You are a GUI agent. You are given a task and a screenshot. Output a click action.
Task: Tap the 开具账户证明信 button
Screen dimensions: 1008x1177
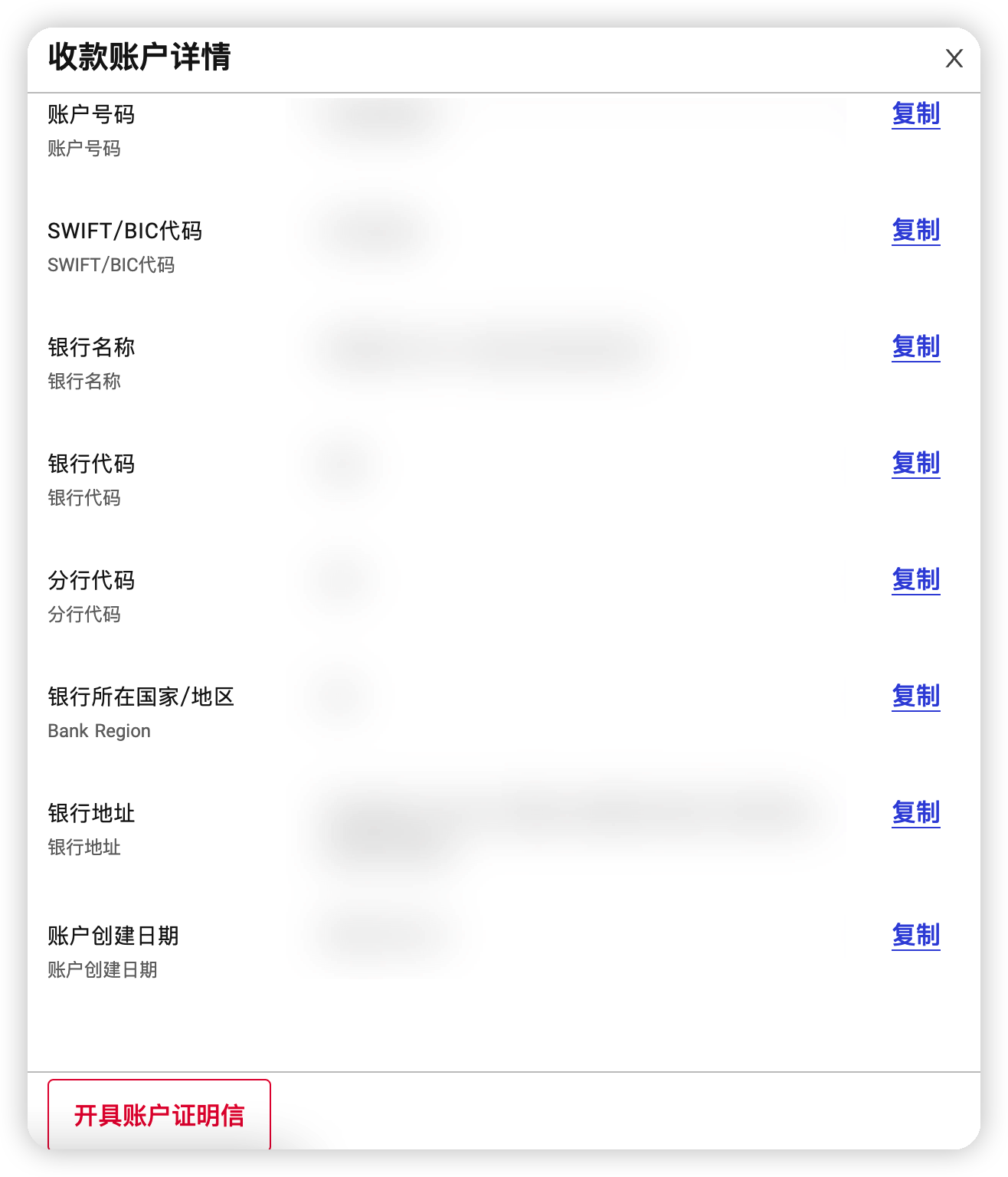coord(159,1114)
